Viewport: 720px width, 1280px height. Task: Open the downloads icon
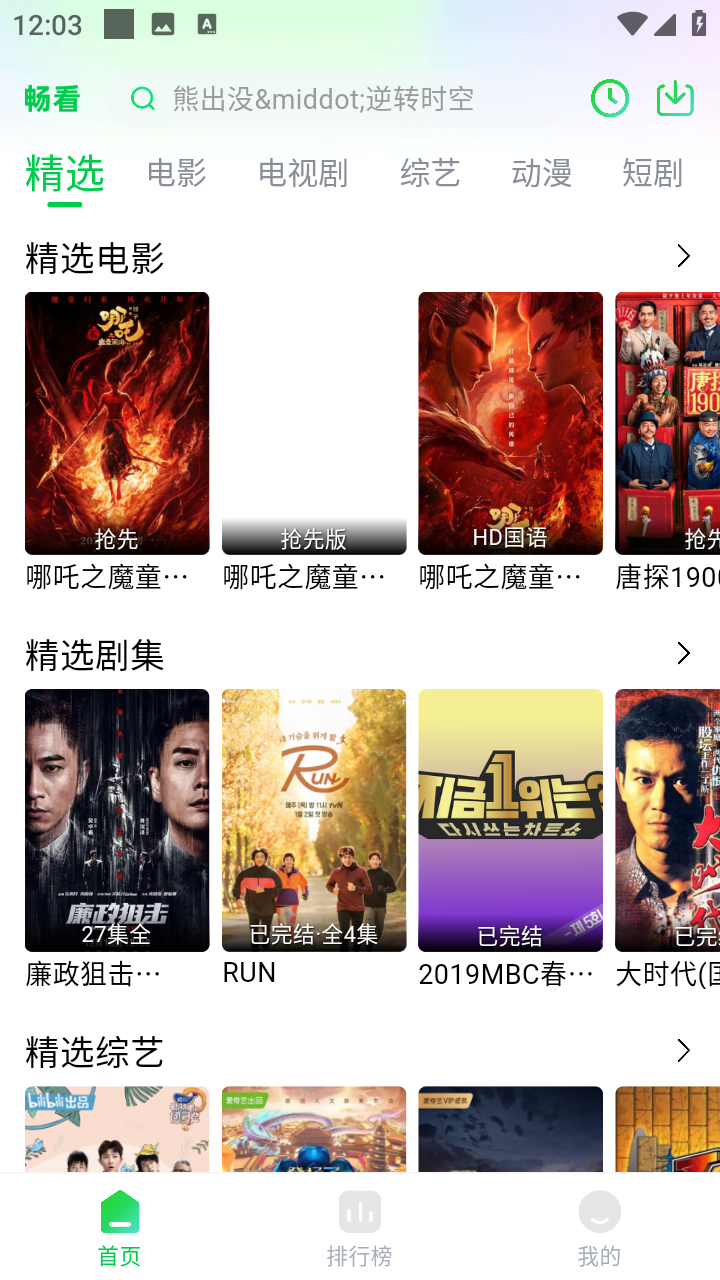[675, 98]
